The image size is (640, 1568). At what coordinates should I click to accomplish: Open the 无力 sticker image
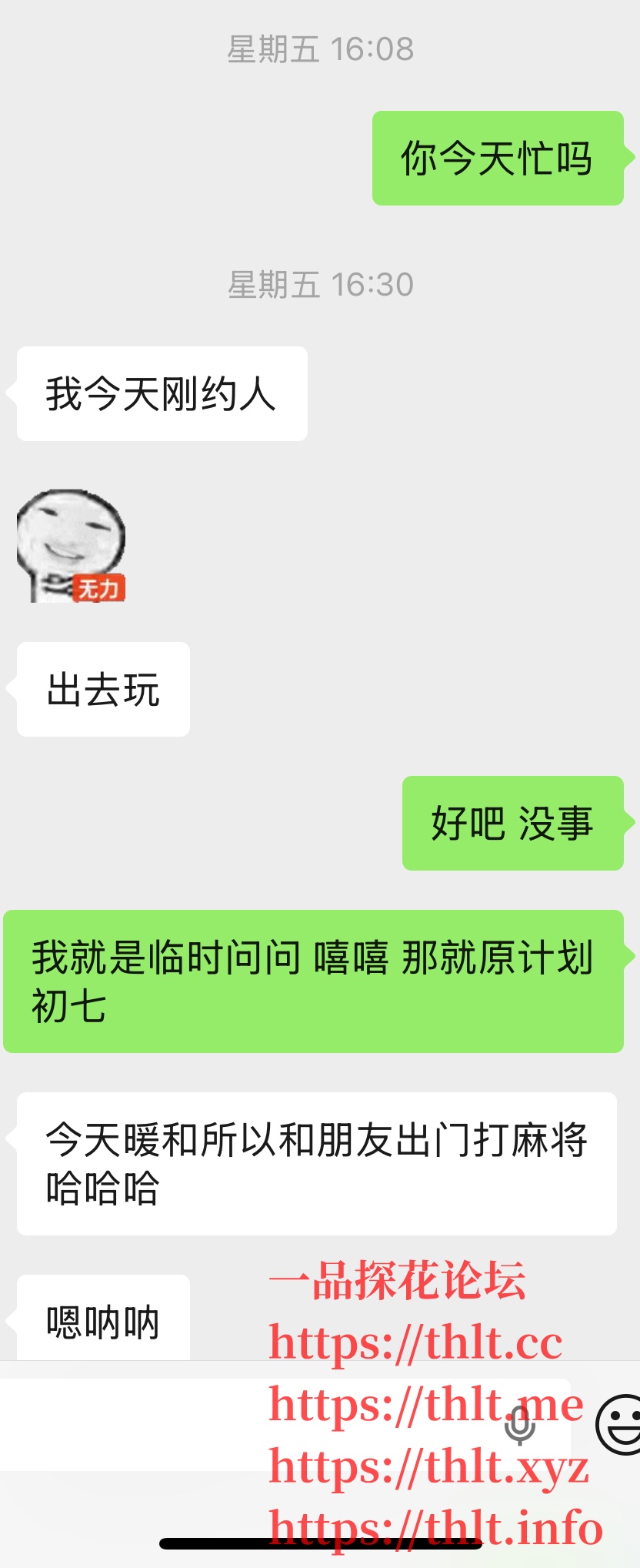coord(71,546)
